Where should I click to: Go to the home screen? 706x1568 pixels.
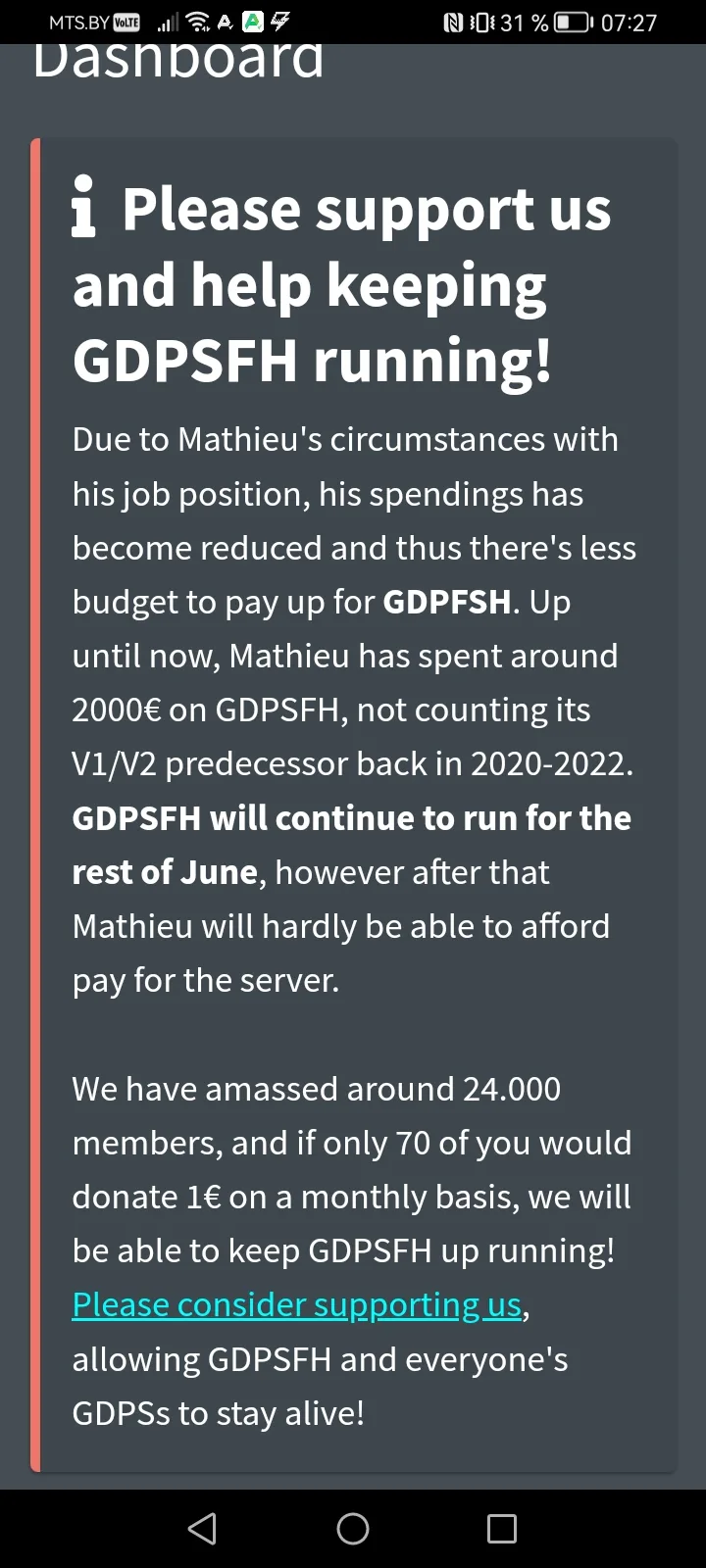[x=353, y=1528]
